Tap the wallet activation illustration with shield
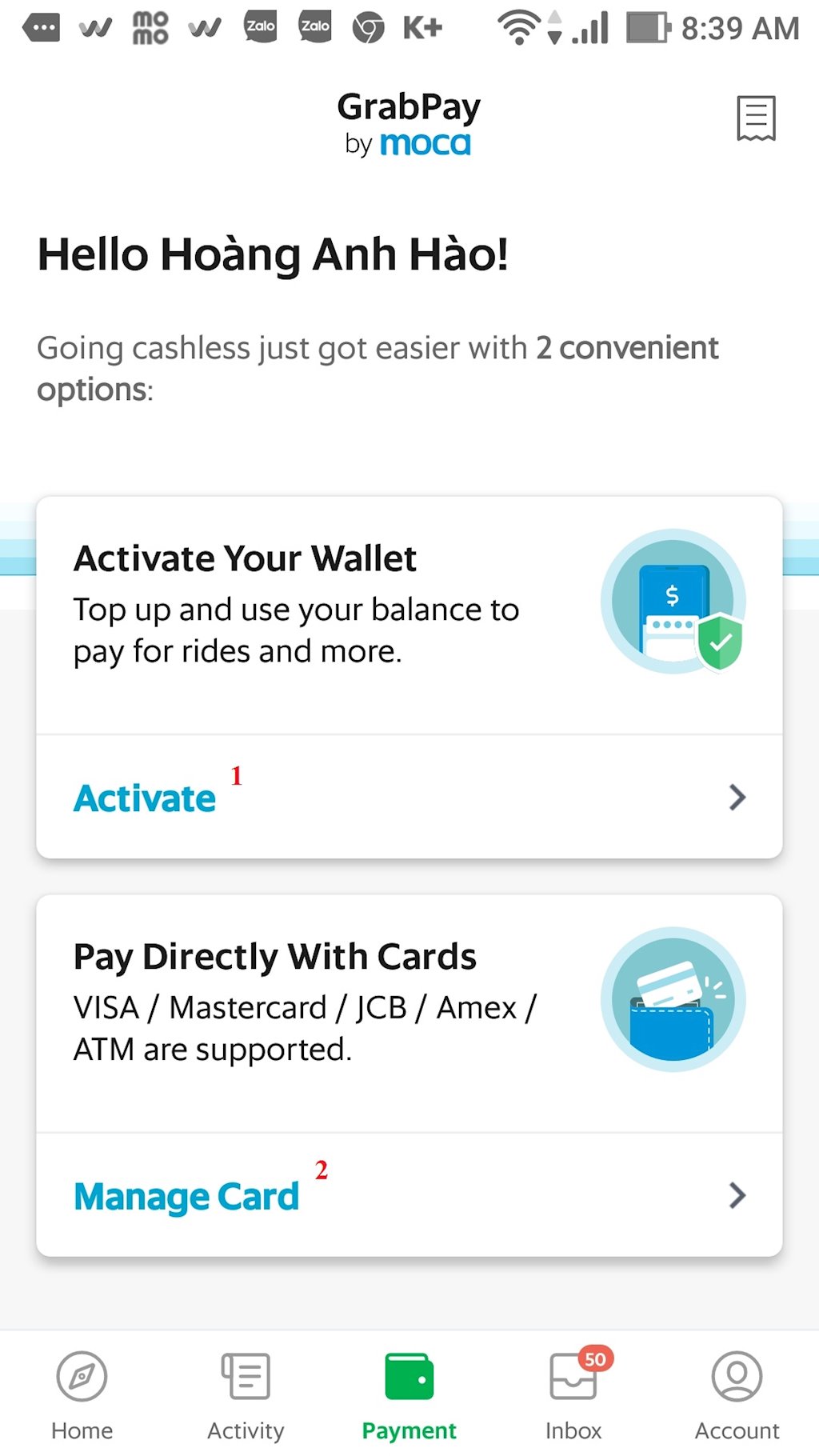This screenshot has width=819, height=1456. 674,602
